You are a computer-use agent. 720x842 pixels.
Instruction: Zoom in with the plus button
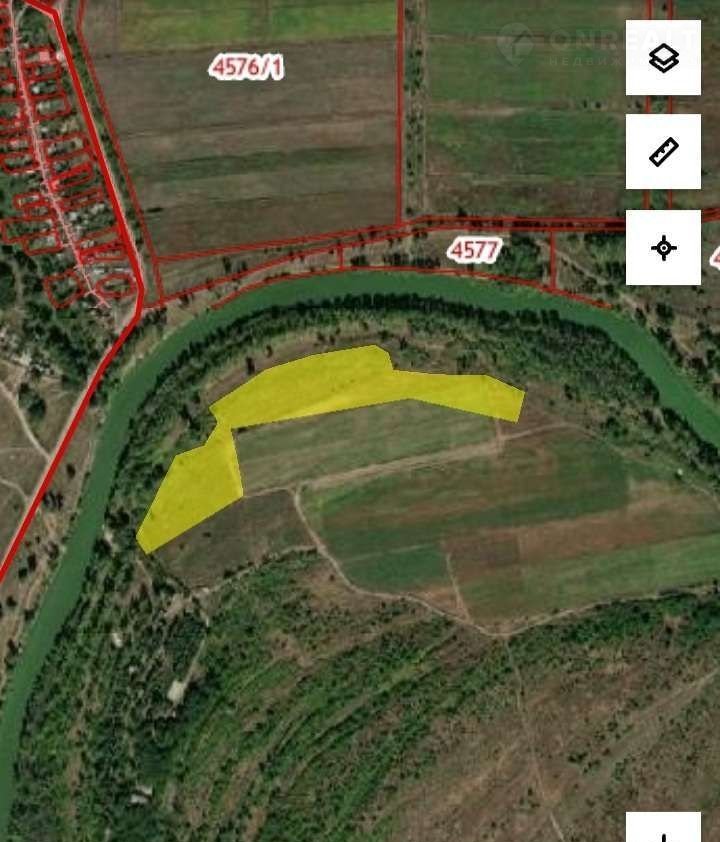(x=663, y=832)
